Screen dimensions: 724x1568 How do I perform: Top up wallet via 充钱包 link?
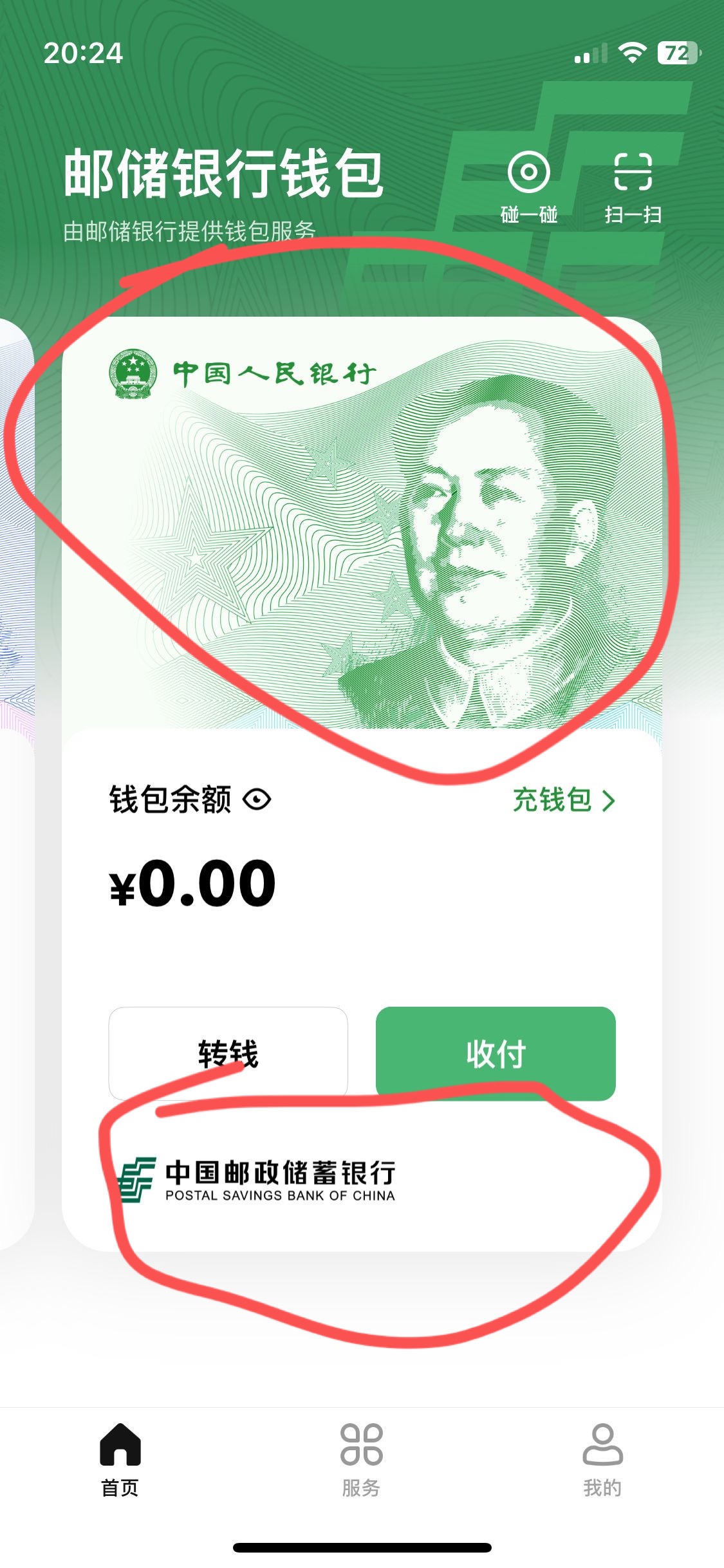[x=564, y=800]
